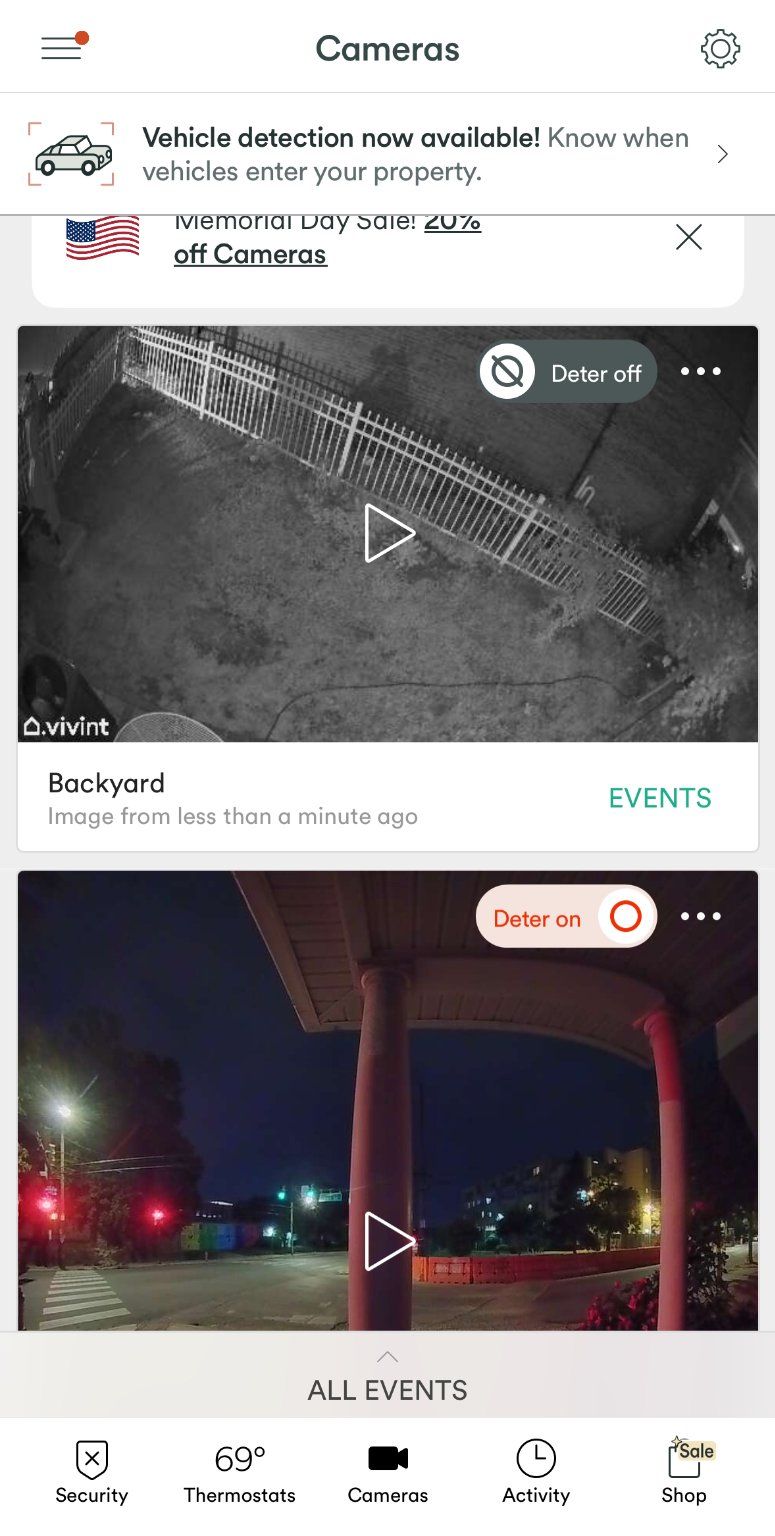Select the Cameras tab
The image size is (775, 1536).
388,1472
